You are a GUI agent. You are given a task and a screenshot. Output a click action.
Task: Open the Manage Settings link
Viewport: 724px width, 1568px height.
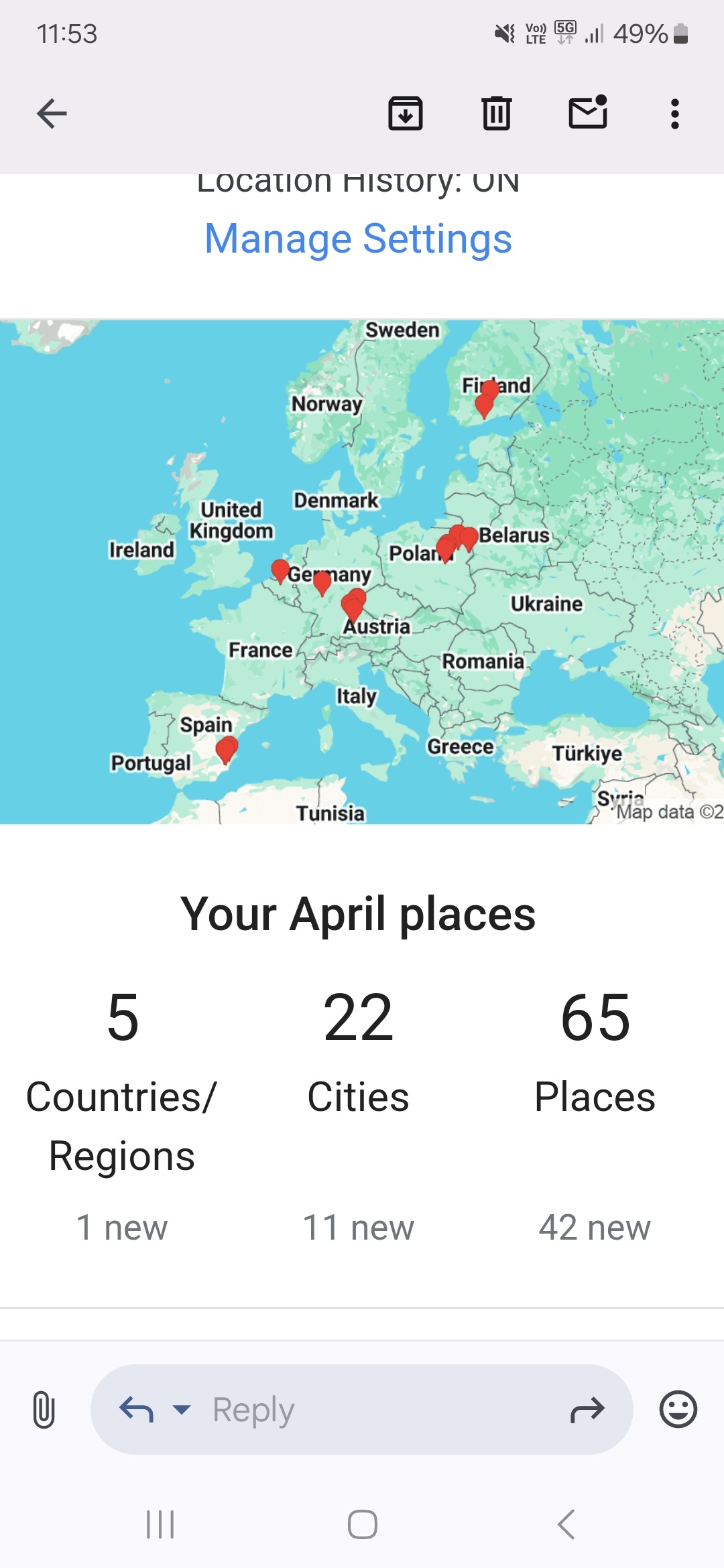pyautogui.click(x=358, y=239)
